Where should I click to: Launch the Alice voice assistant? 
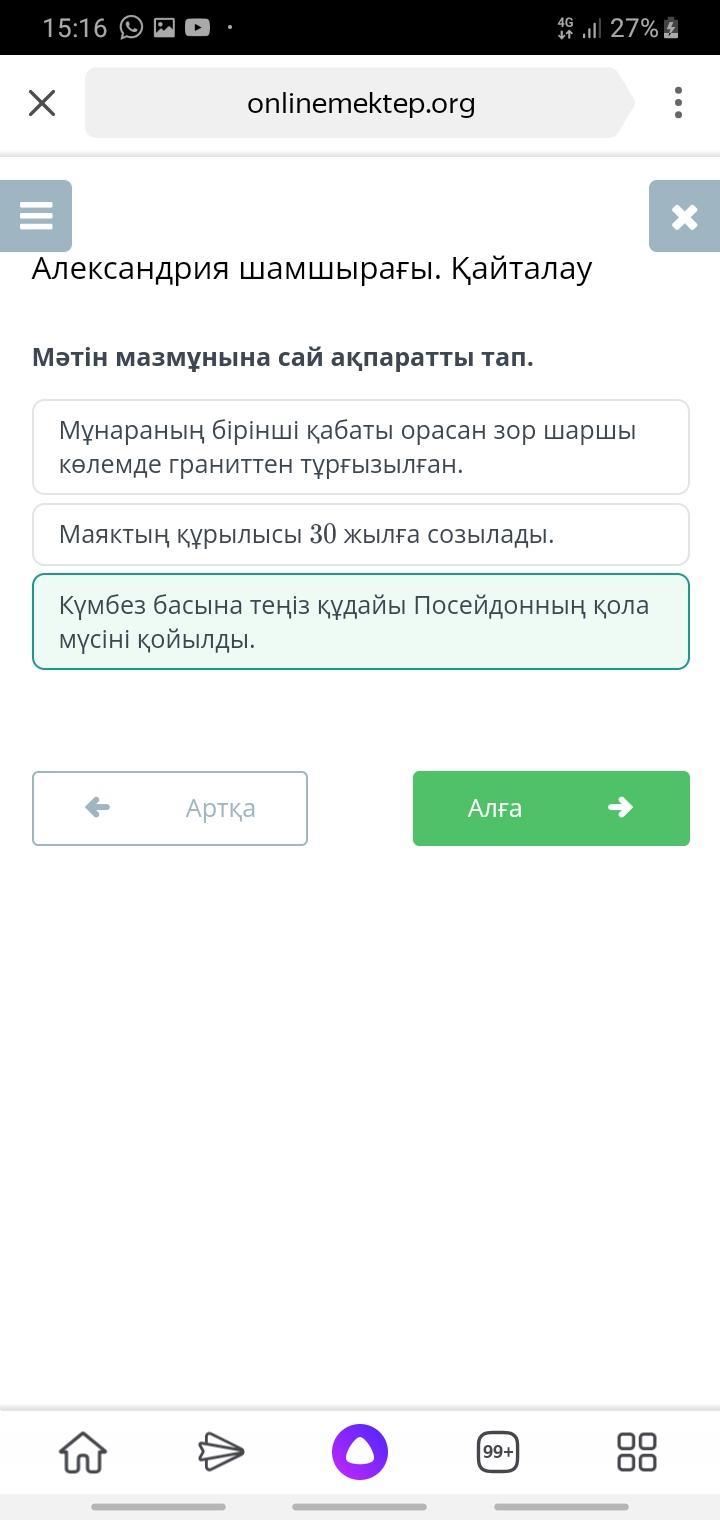click(360, 1452)
